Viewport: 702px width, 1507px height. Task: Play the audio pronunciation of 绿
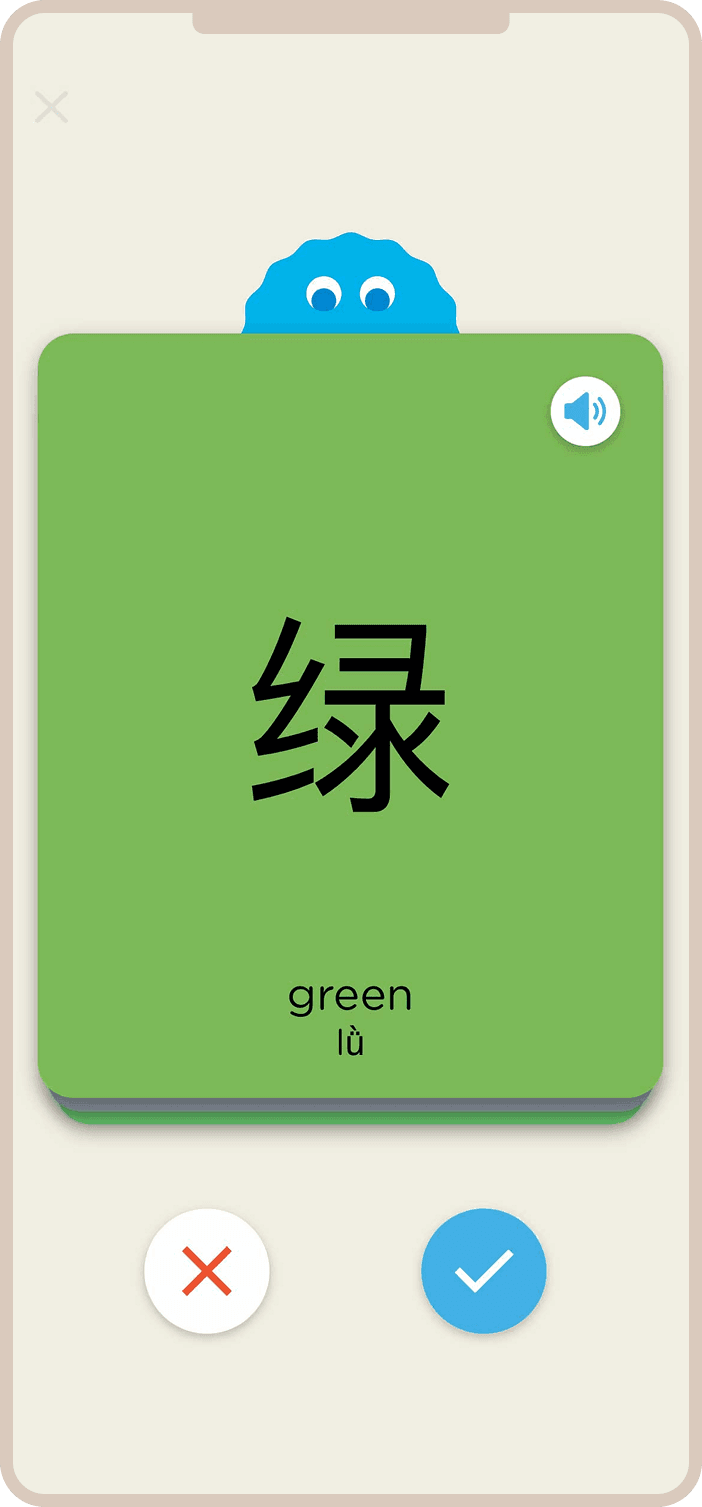[585, 411]
